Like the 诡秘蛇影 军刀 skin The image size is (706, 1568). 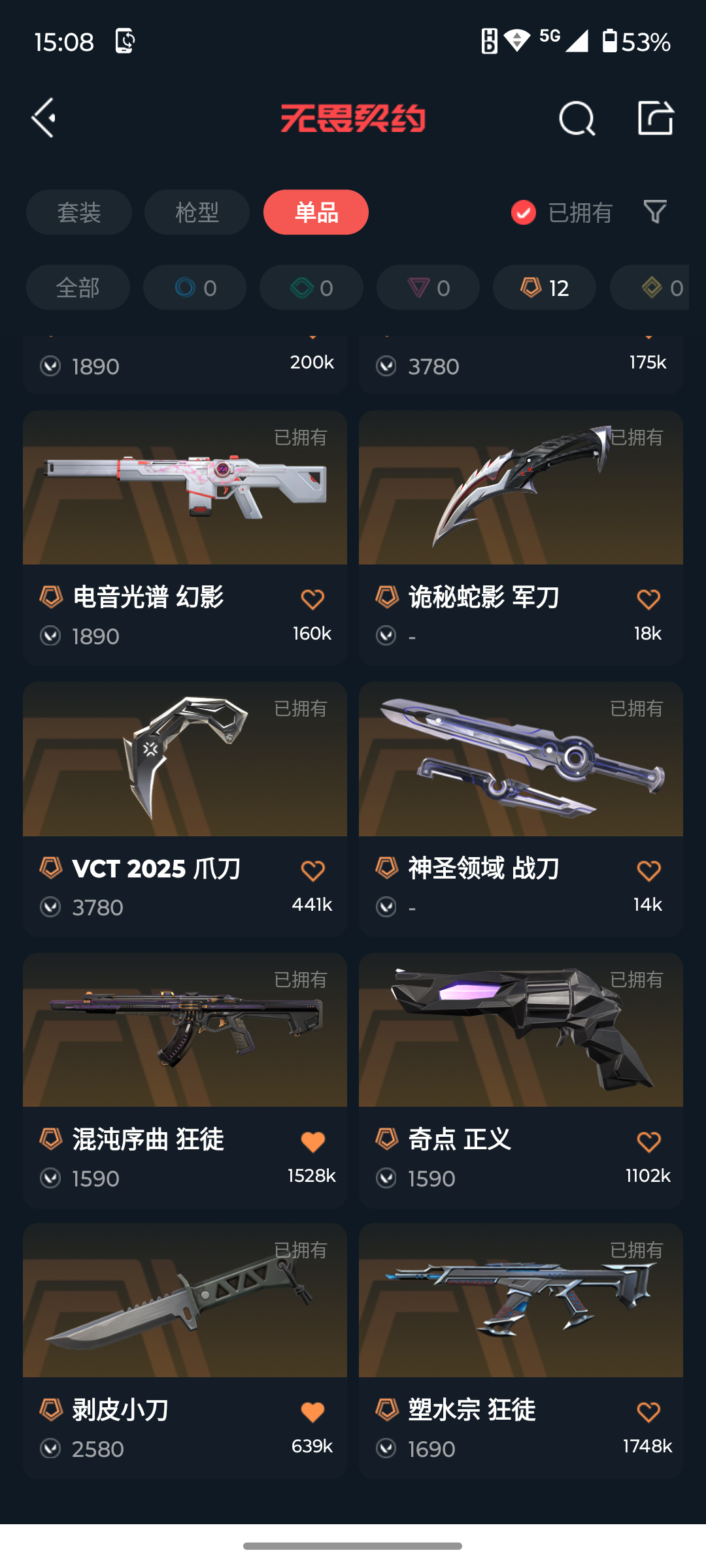tap(648, 599)
